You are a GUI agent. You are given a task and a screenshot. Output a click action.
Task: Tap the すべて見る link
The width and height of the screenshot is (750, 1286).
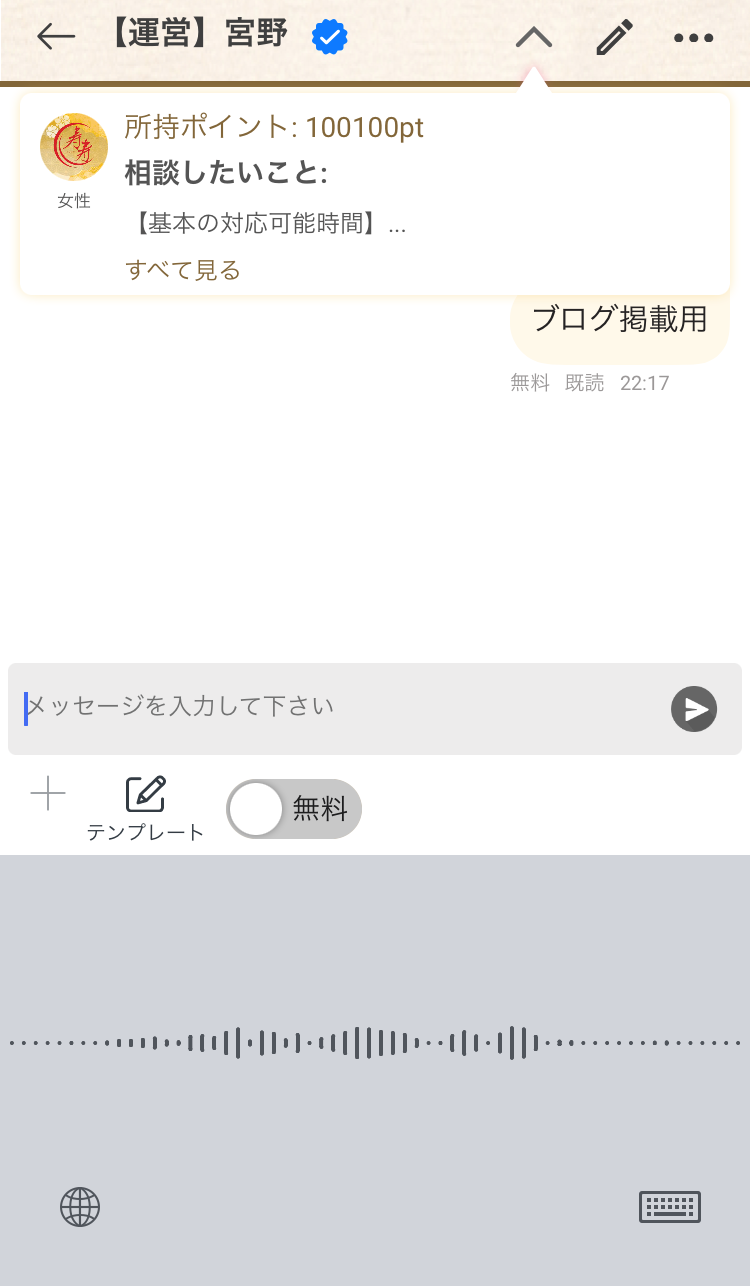tap(183, 270)
